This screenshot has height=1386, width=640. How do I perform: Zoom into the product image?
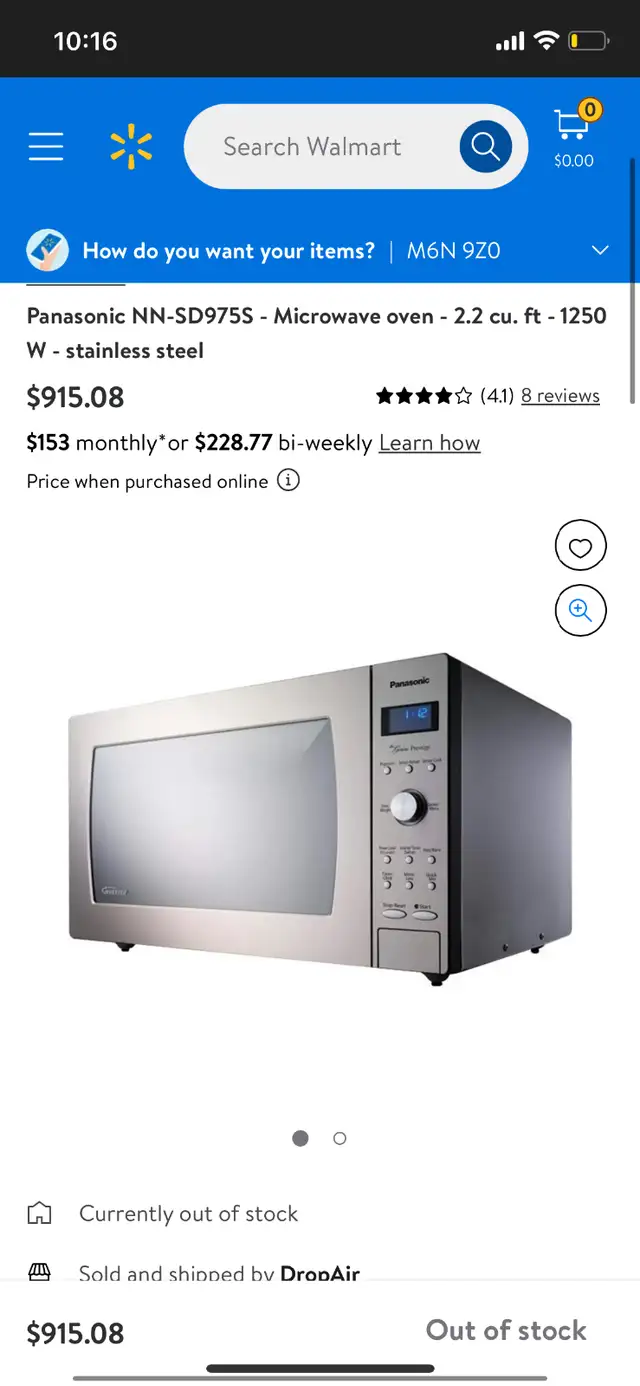pyautogui.click(x=580, y=610)
